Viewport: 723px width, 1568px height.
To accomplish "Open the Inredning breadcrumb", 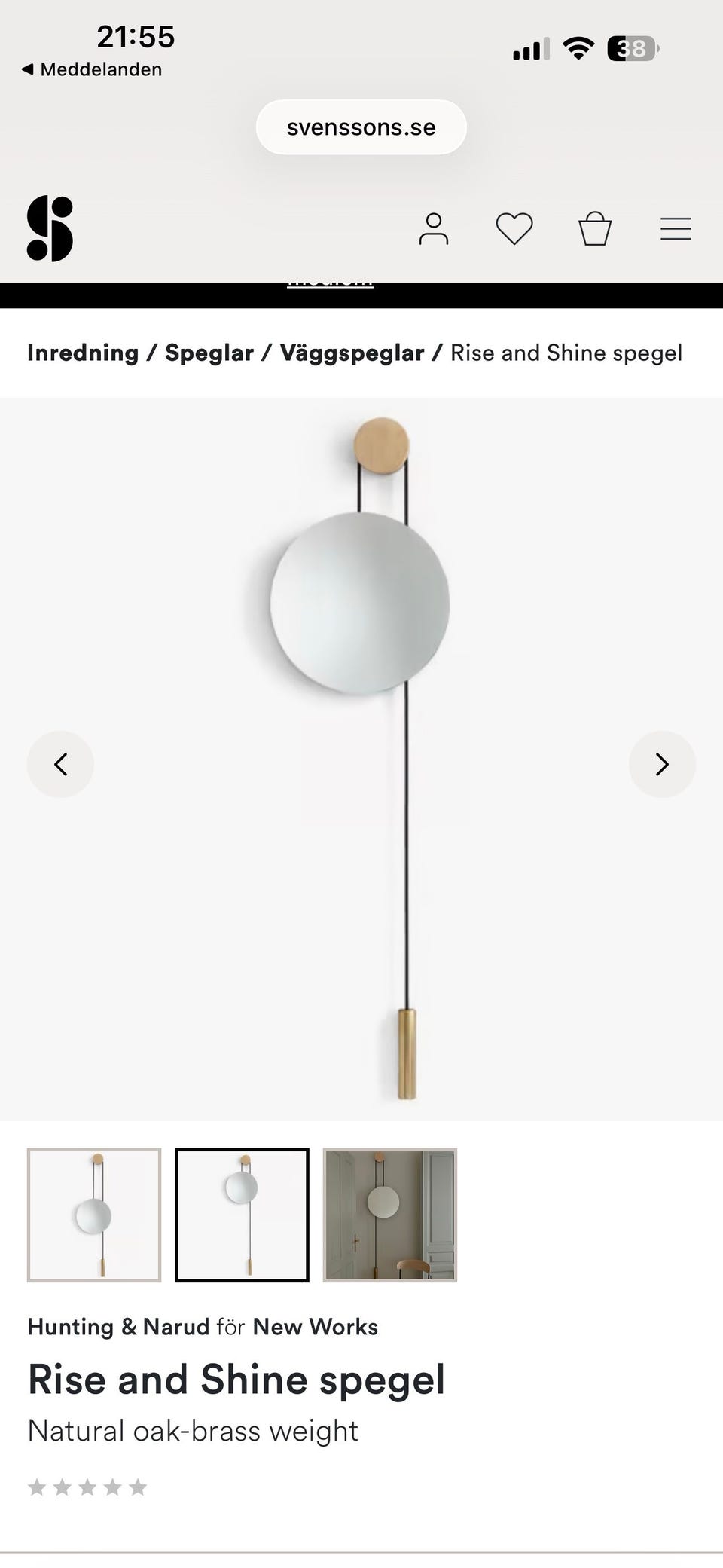I will coord(83,353).
